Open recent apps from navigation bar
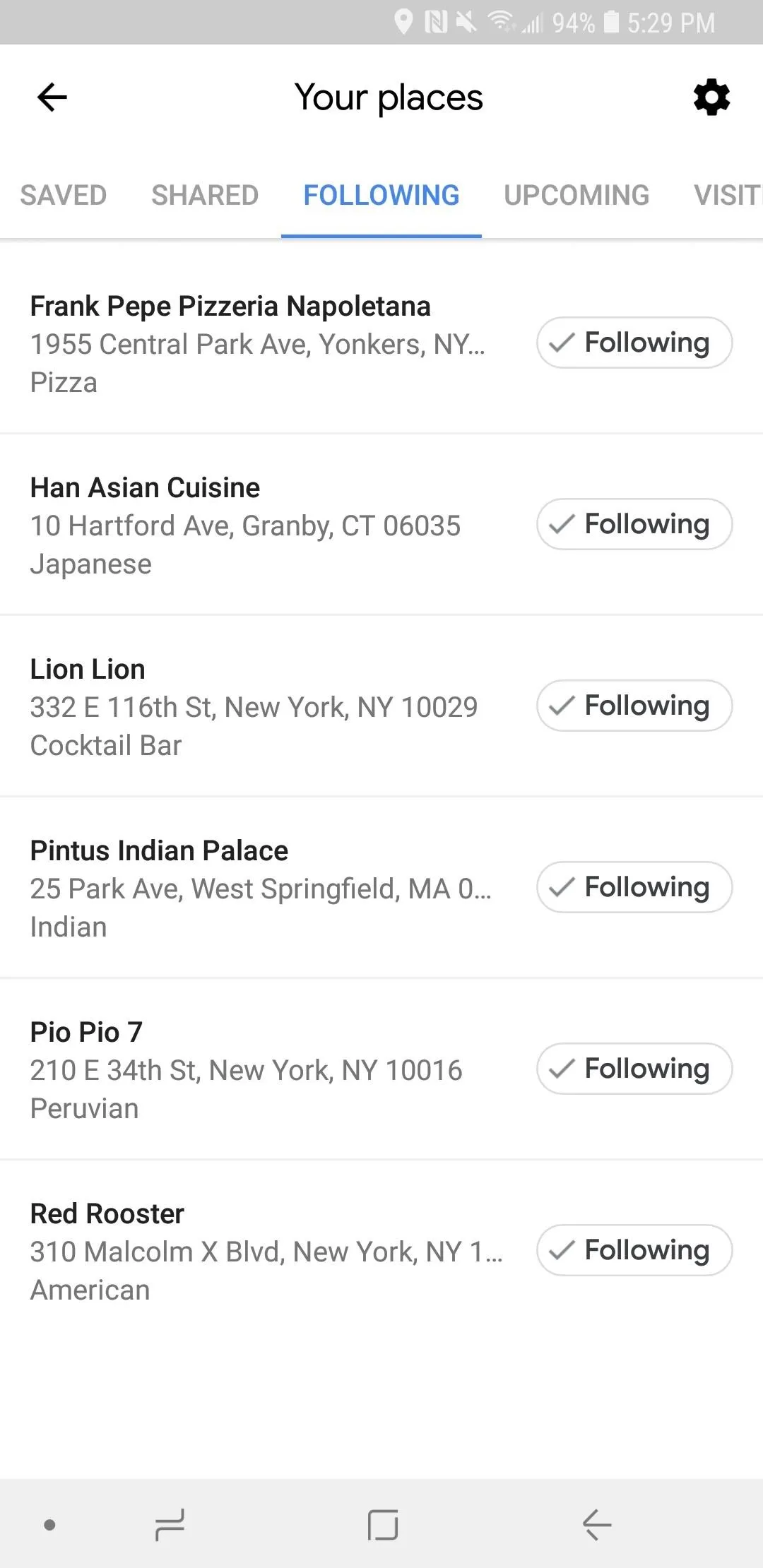This screenshot has width=763, height=1568. pos(170,1524)
